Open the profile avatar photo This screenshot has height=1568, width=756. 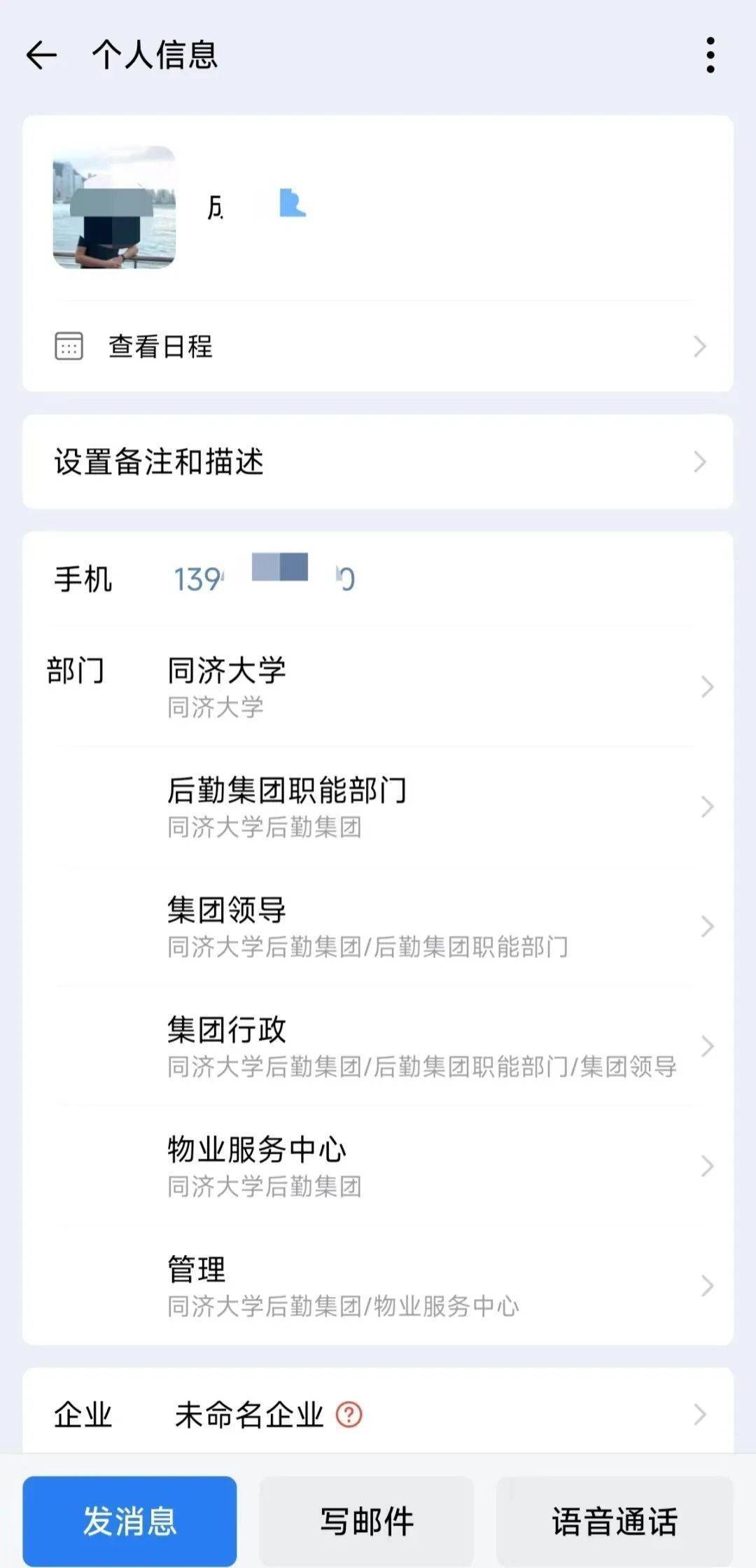[114, 207]
